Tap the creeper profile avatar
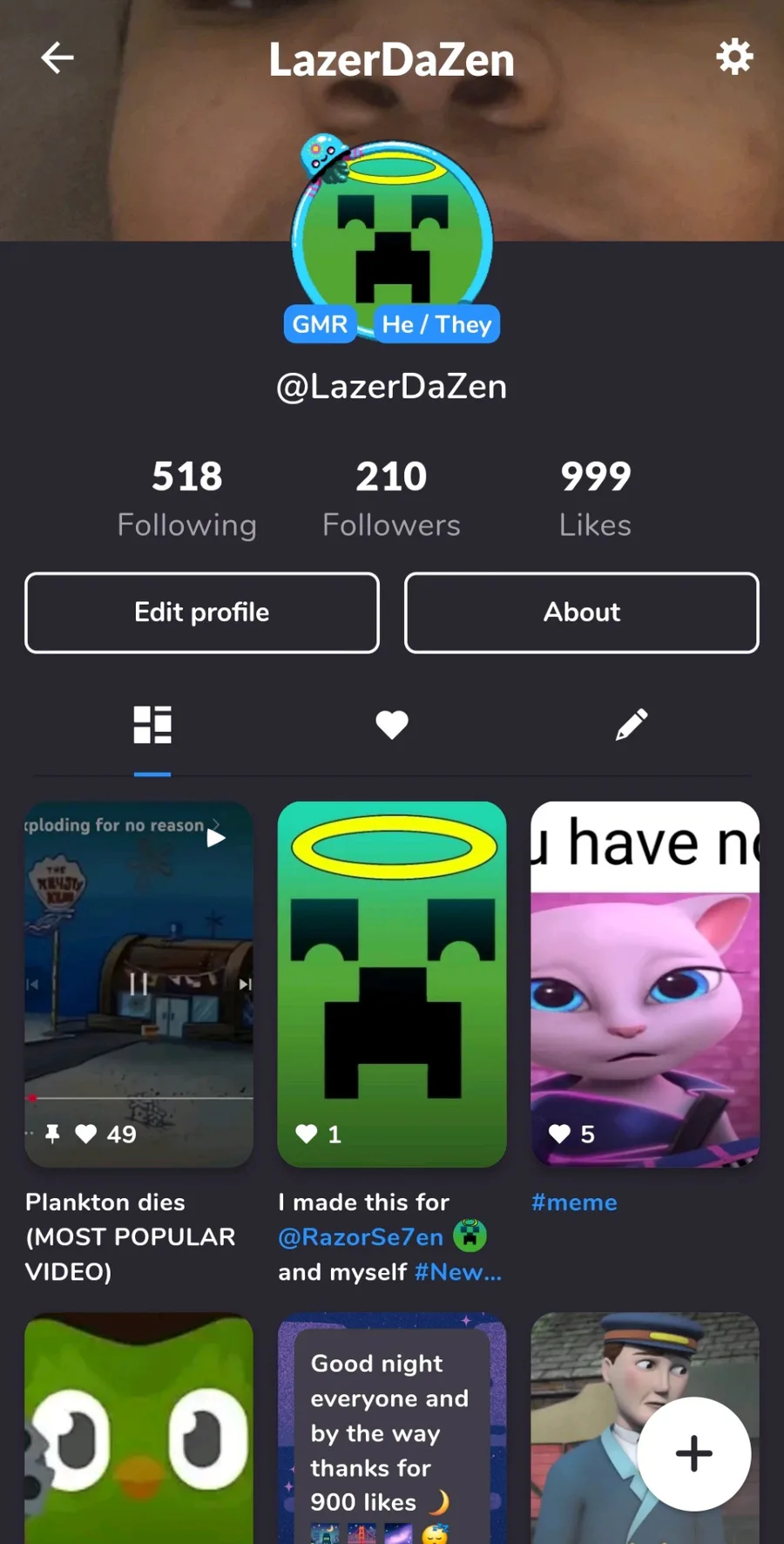 tap(392, 235)
